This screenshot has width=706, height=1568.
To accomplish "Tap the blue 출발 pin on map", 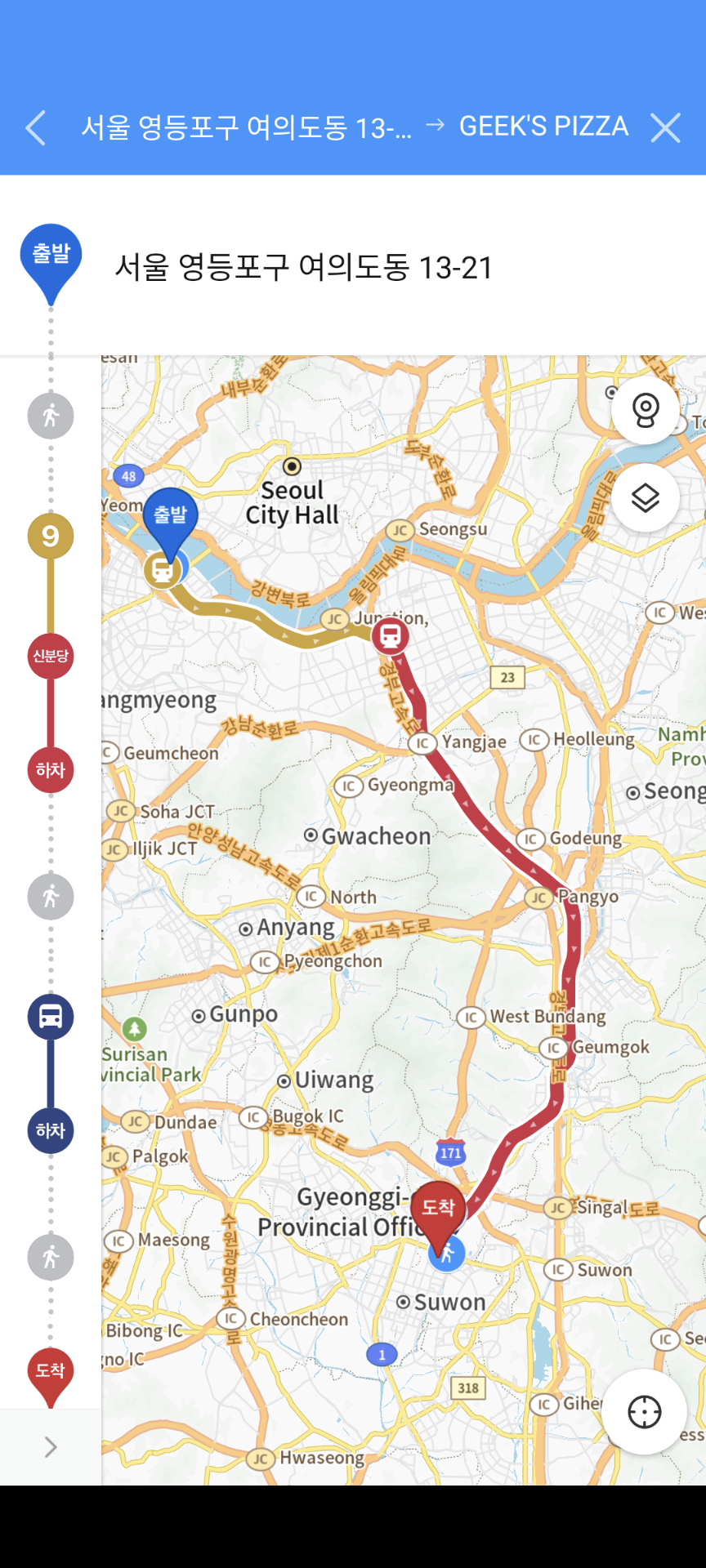I will (x=170, y=520).
